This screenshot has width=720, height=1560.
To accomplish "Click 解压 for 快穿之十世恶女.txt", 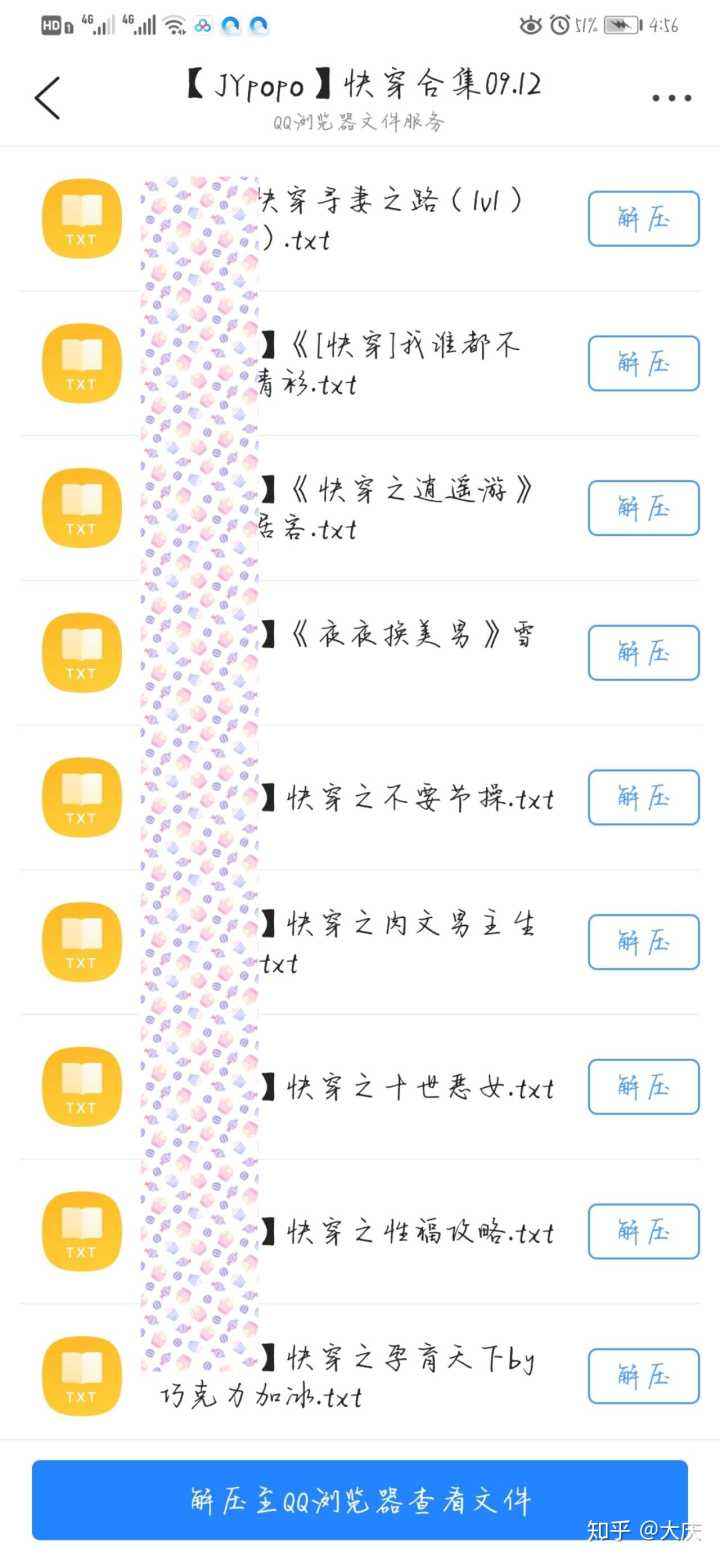I will point(643,1087).
